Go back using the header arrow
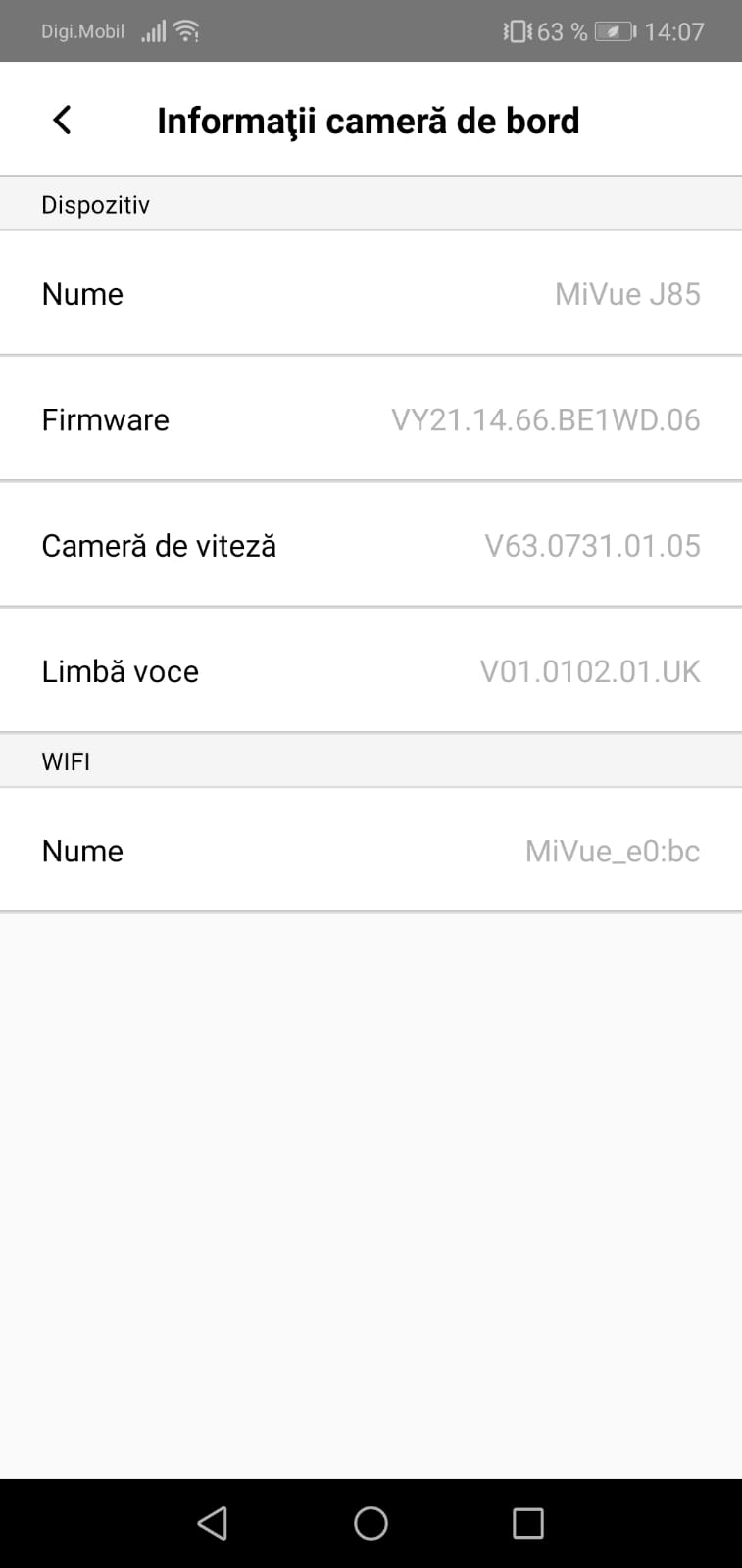 pos(62,121)
